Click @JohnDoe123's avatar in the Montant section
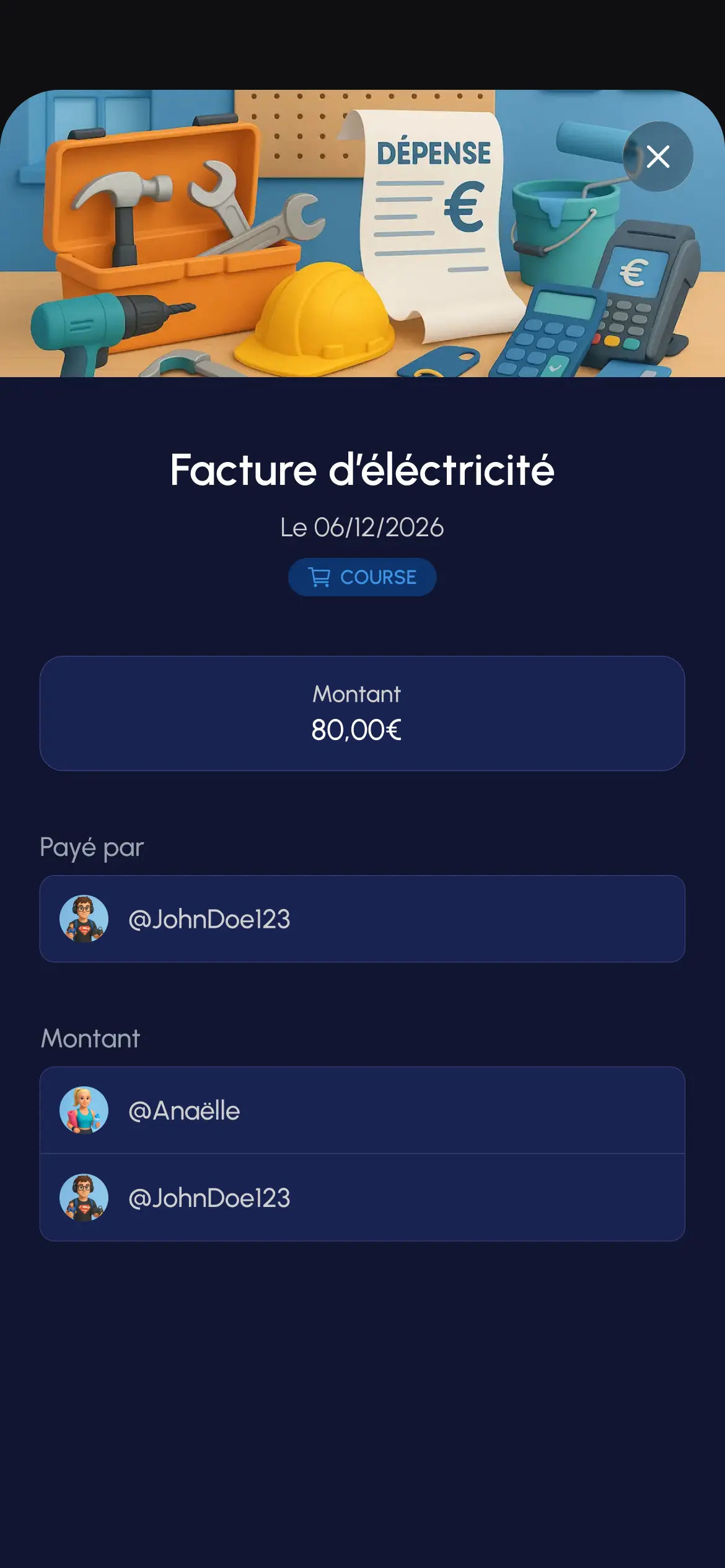The height and width of the screenshot is (1568, 725). click(86, 1198)
